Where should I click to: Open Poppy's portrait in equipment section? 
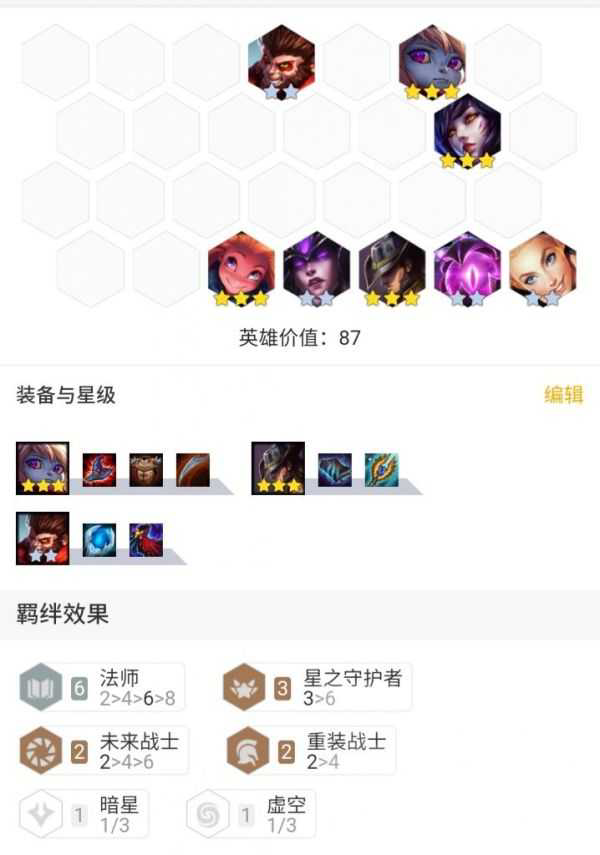coord(43,468)
